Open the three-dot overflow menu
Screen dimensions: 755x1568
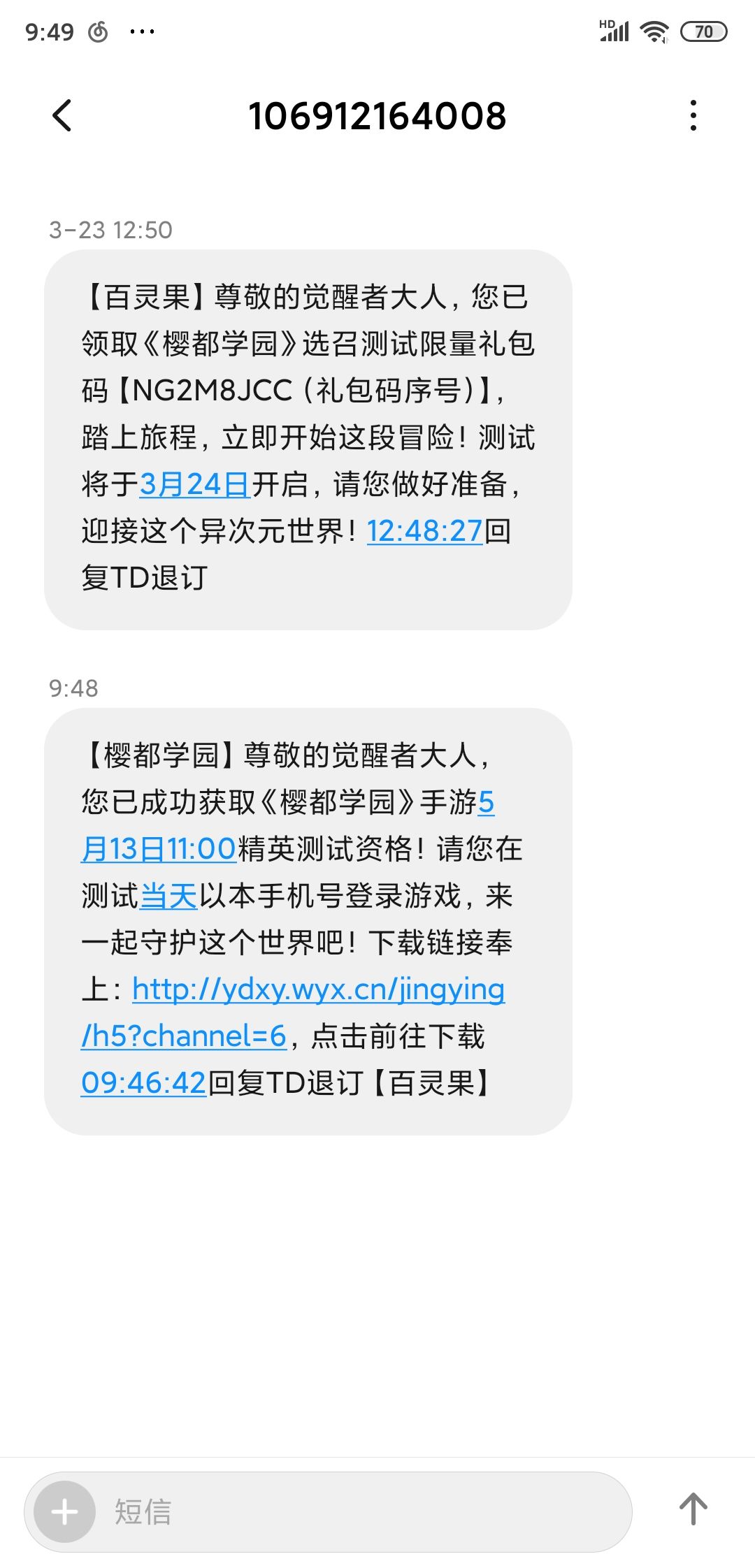point(693,115)
